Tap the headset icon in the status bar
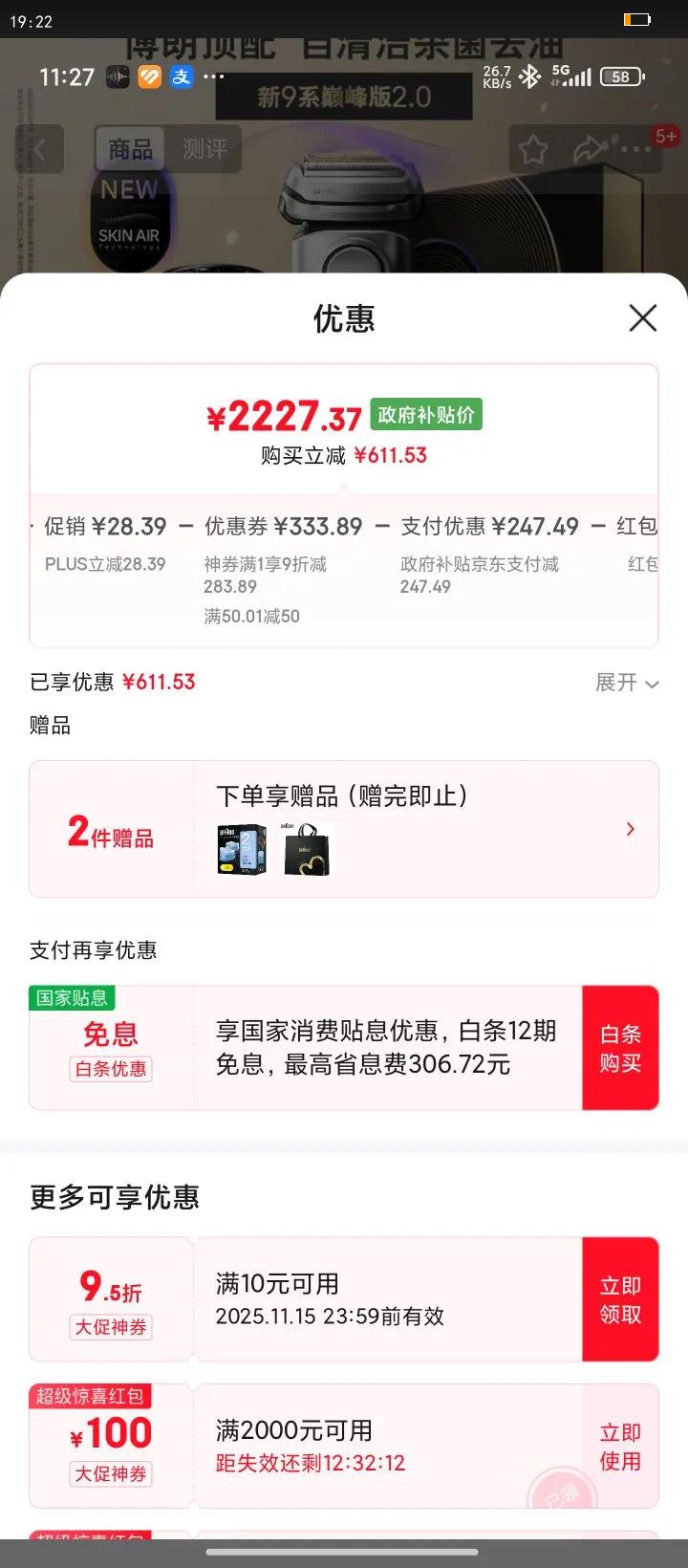This screenshot has height=1568, width=688. 117,76
